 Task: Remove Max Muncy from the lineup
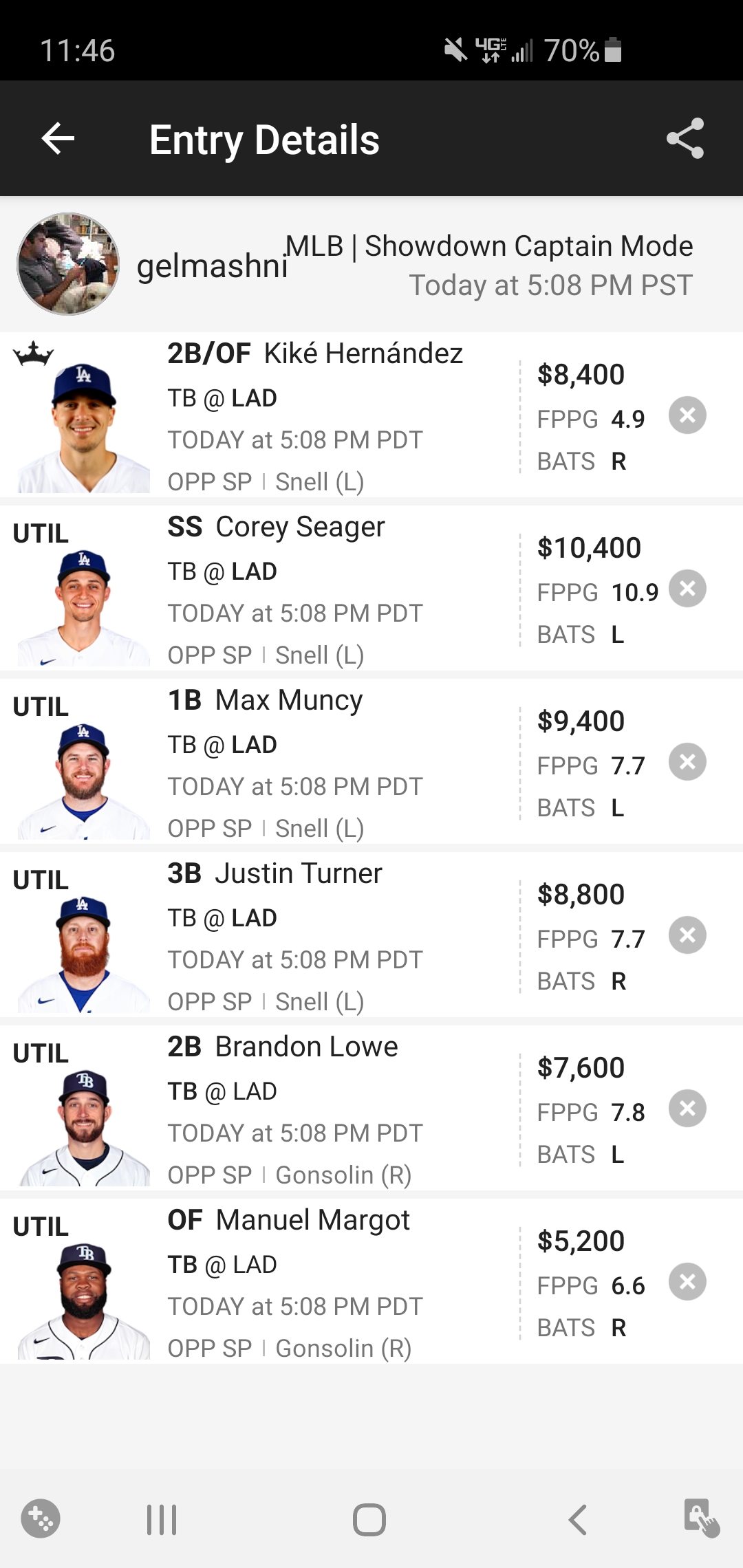tap(687, 761)
